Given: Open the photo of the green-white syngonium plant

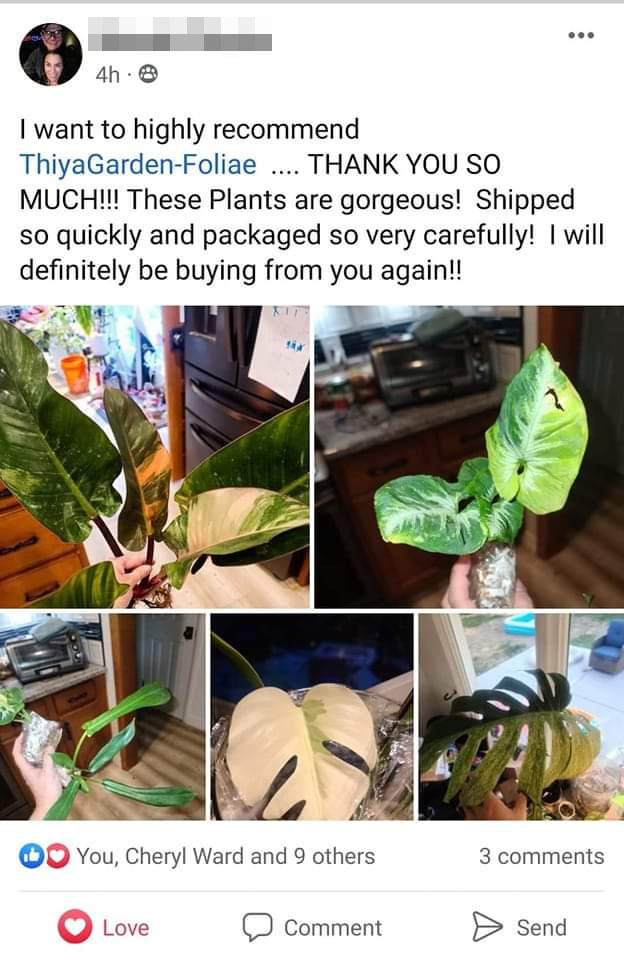Looking at the screenshot, I should click(x=469, y=457).
